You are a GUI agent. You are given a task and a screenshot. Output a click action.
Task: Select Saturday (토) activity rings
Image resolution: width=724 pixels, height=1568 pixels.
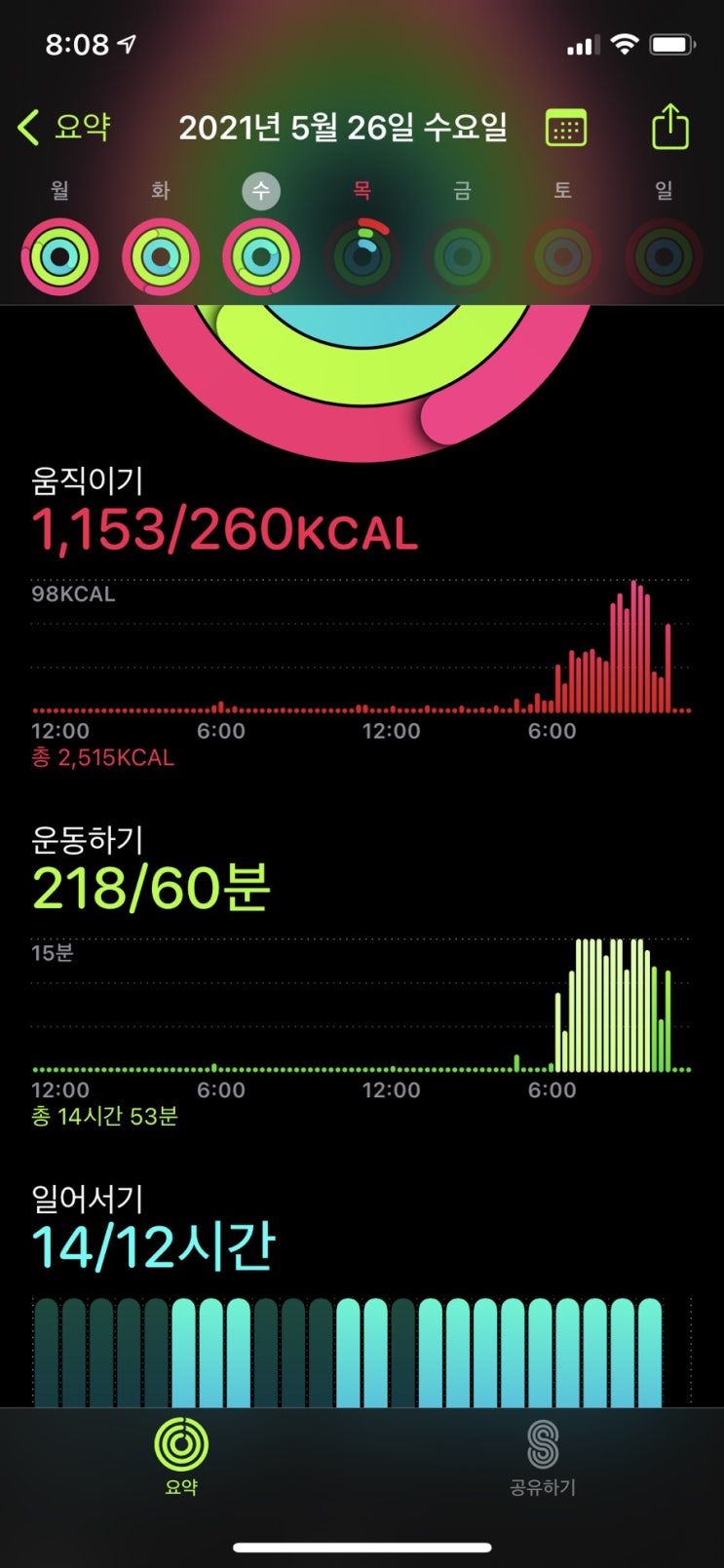point(563,257)
